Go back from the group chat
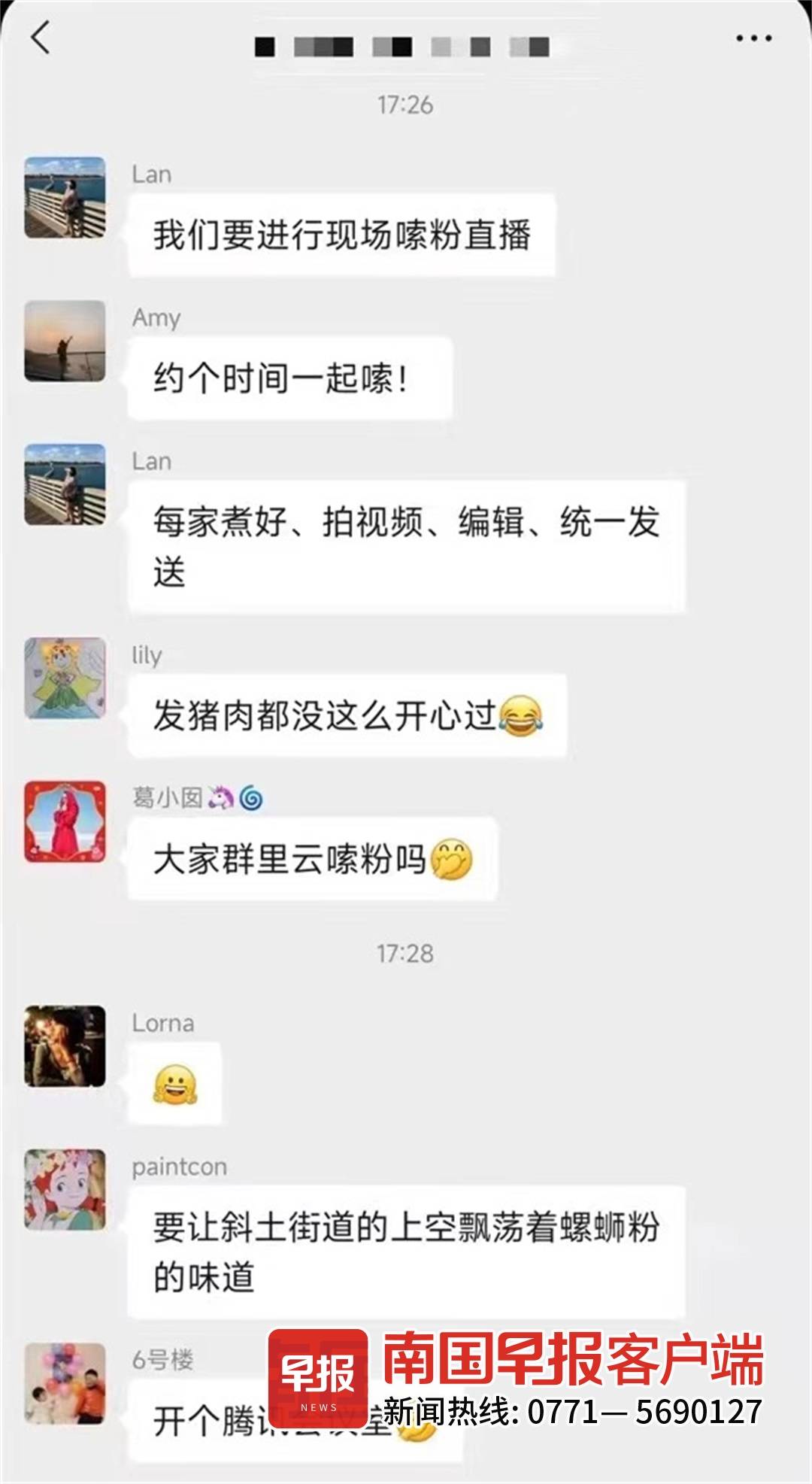Viewport: 812px width, 1484px height. point(41,38)
